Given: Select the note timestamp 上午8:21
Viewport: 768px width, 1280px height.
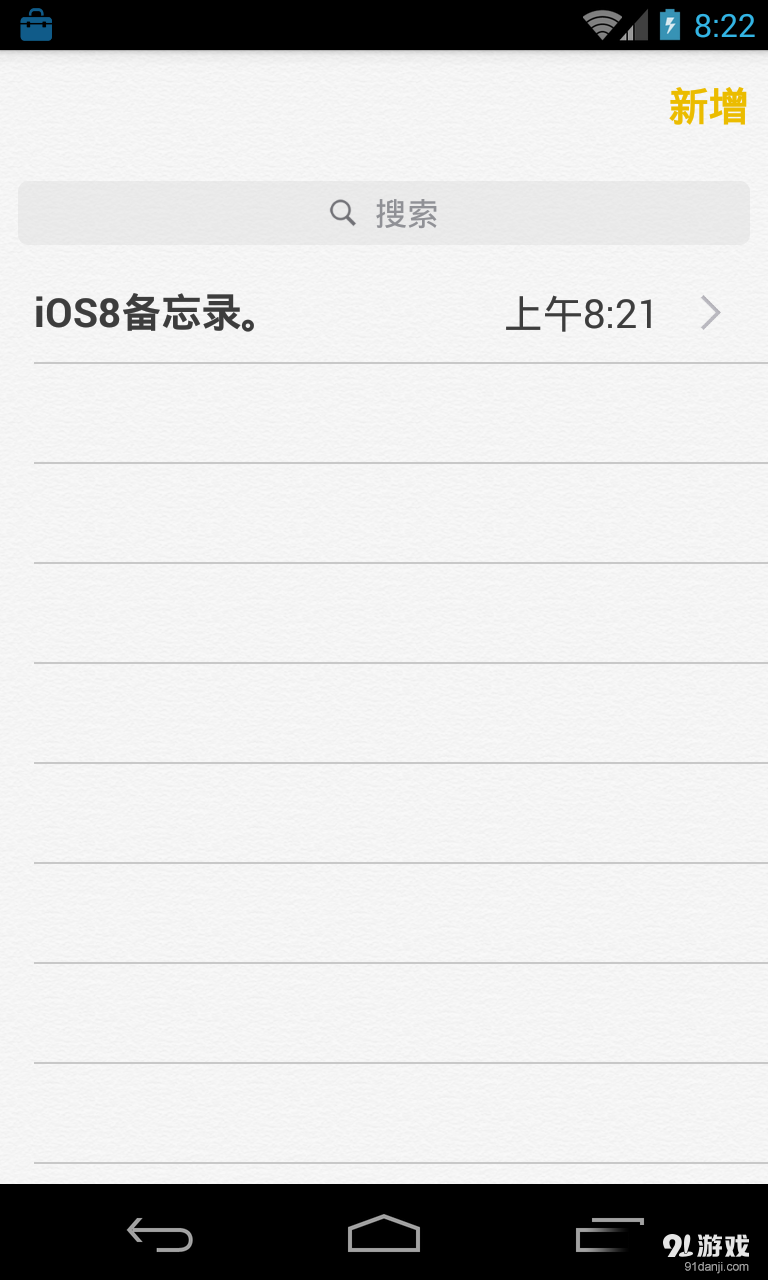Looking at the screenshot, I should pos(581,313).
